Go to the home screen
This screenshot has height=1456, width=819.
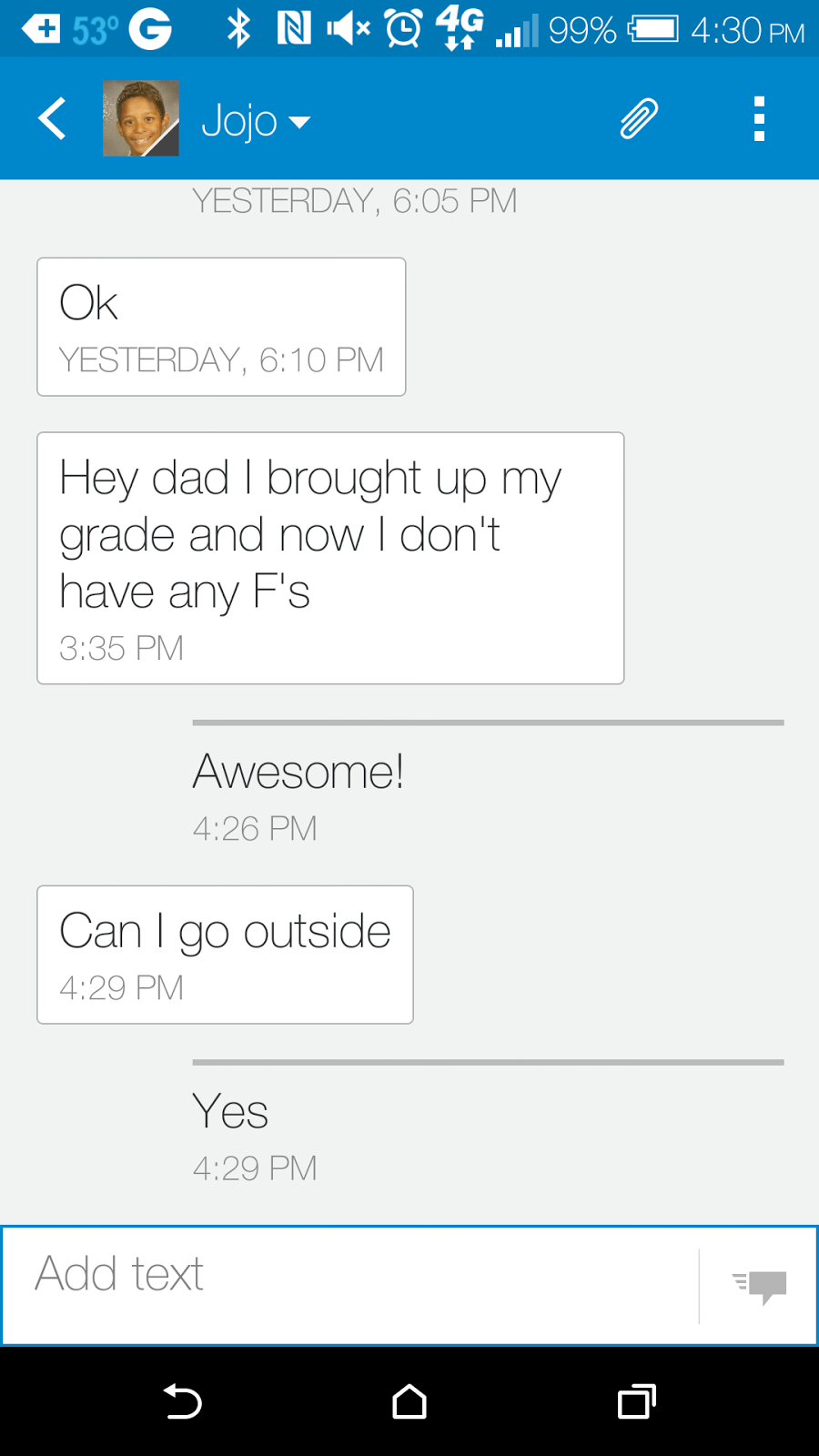pyautogui.click(x=409, y=1401)
